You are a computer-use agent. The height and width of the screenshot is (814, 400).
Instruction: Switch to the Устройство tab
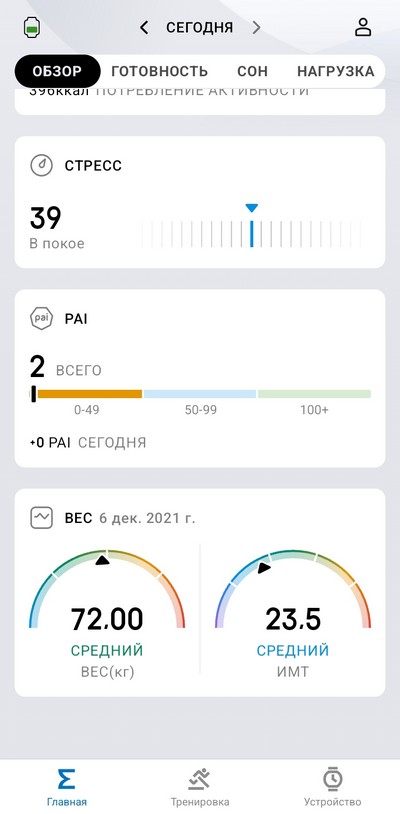(x=333, y=787)
